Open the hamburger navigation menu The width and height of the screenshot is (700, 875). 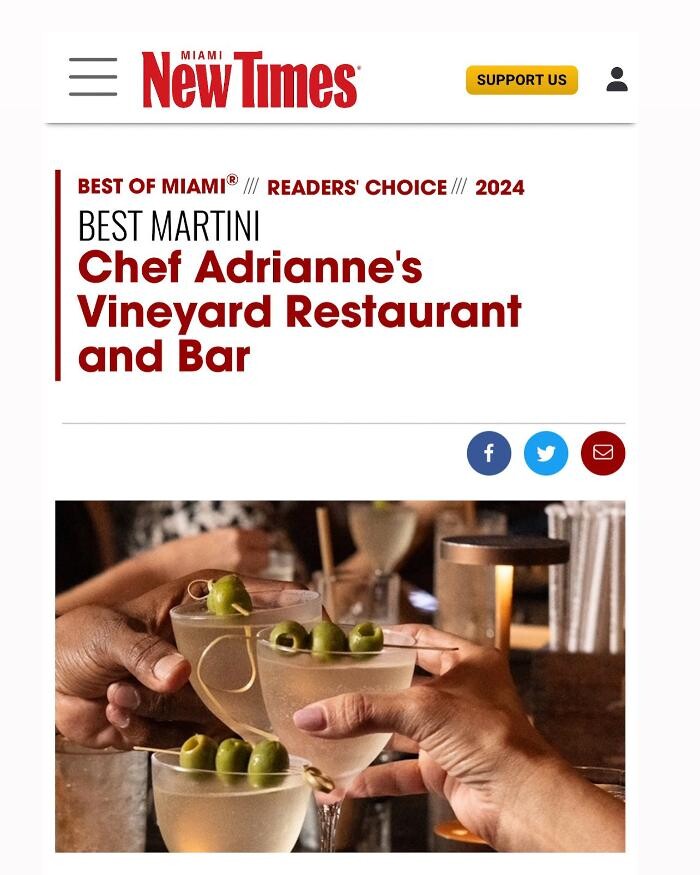pos(93,77)
